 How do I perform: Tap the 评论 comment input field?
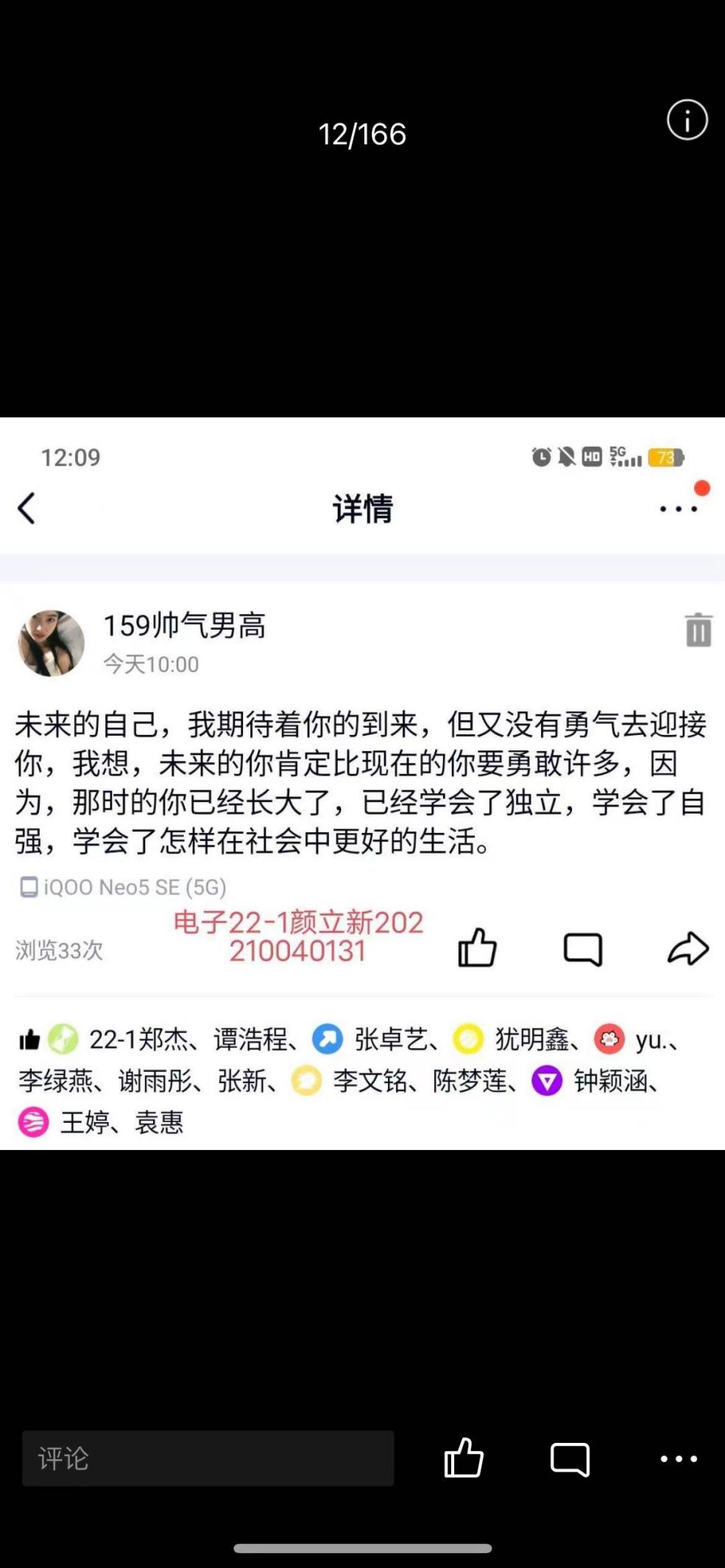pyautogui.click(x=208, y=1458)
